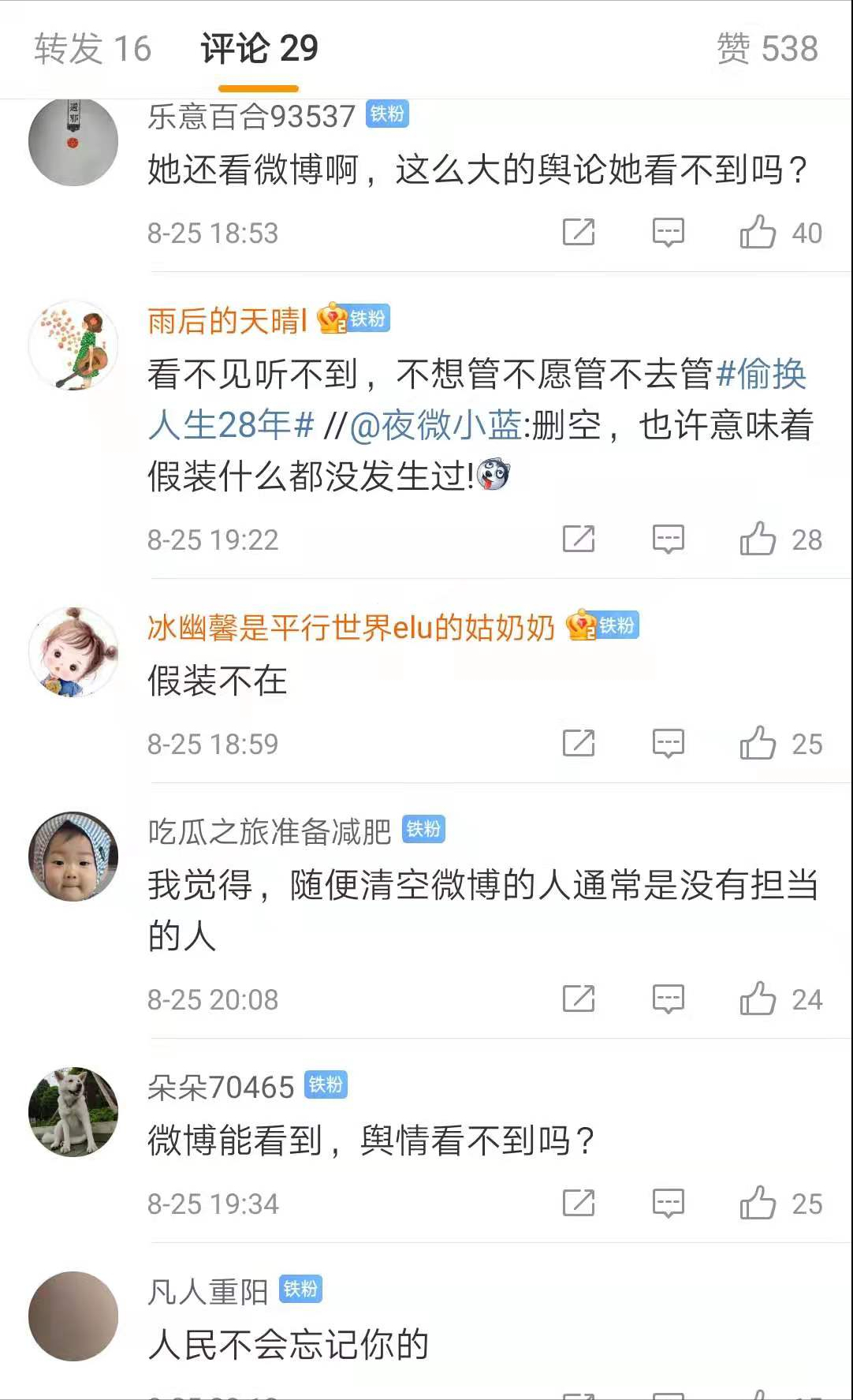853x1400 pixels.
Task: Reply to 吃瓜之旅准备减肥's comment
Action: [x=668, y=999]
